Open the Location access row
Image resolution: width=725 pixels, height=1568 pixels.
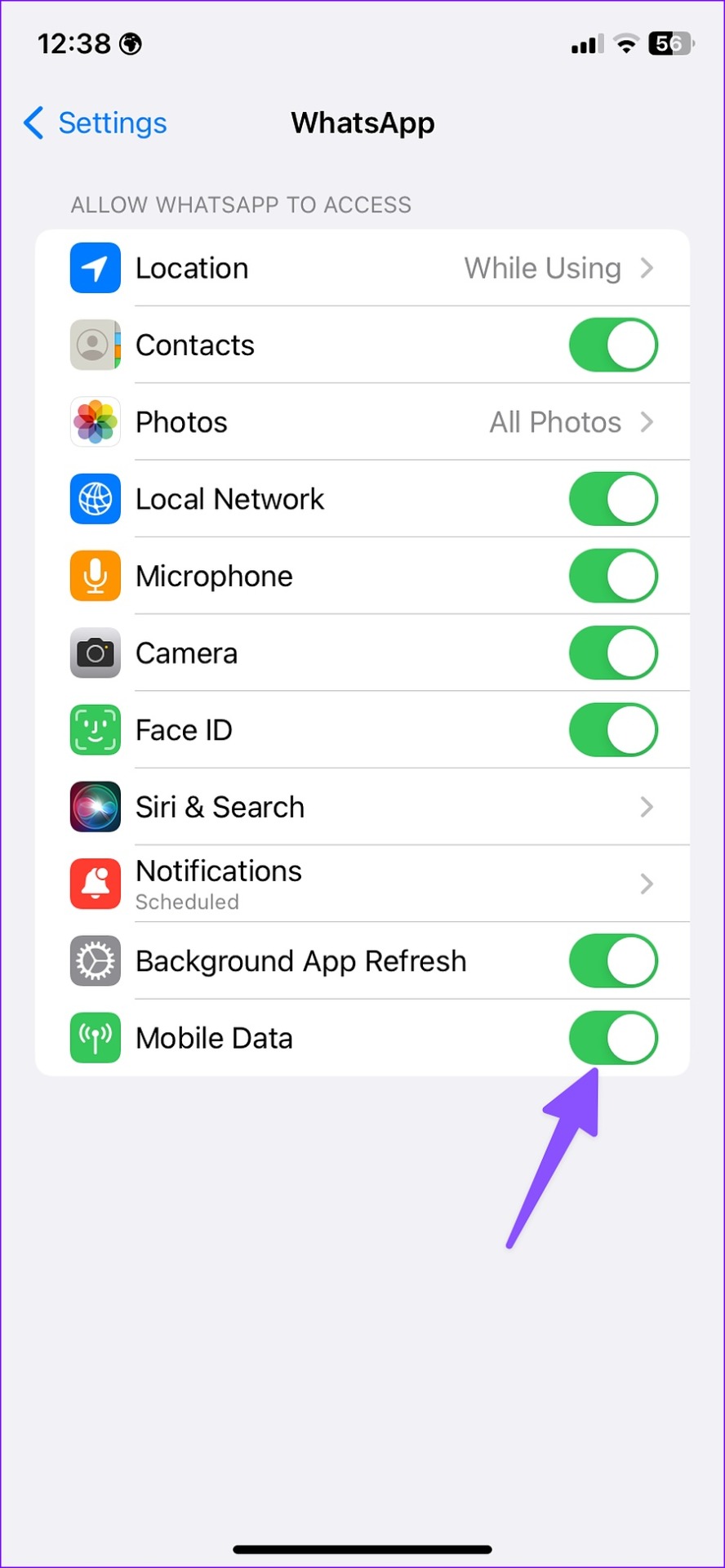click(x=362, y=268)
